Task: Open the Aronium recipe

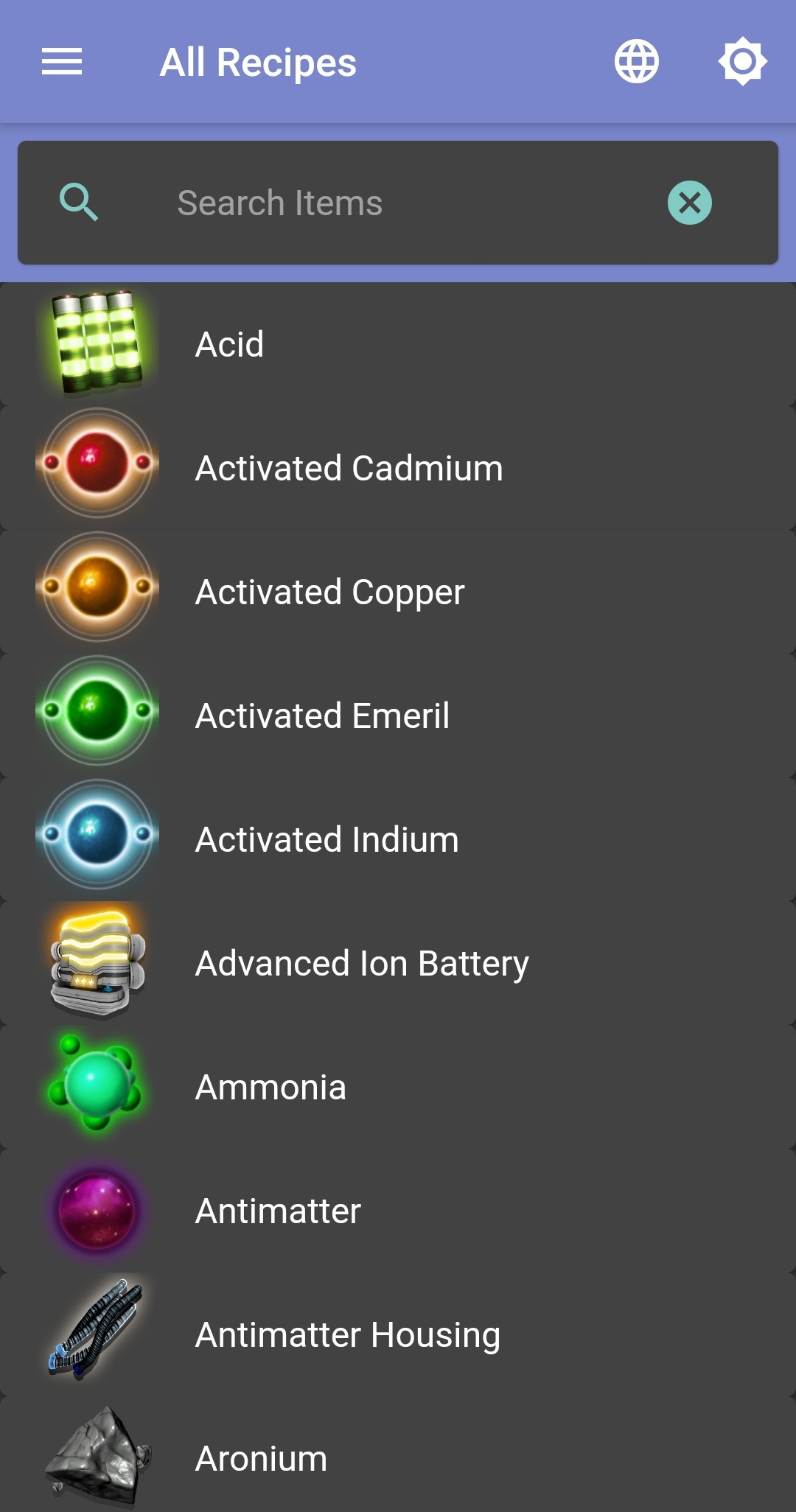Action: click(398, 1458)
